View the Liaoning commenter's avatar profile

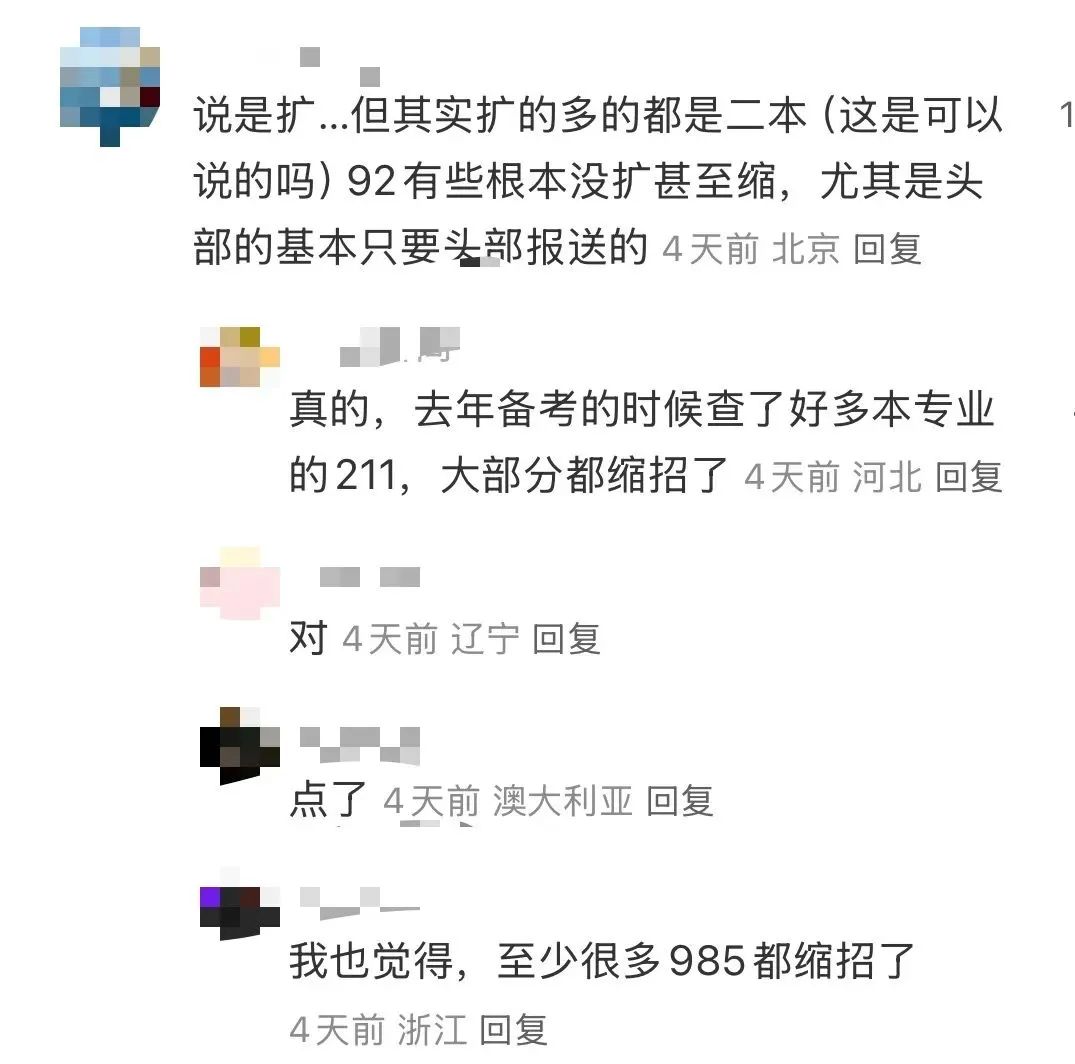point(240,580)
